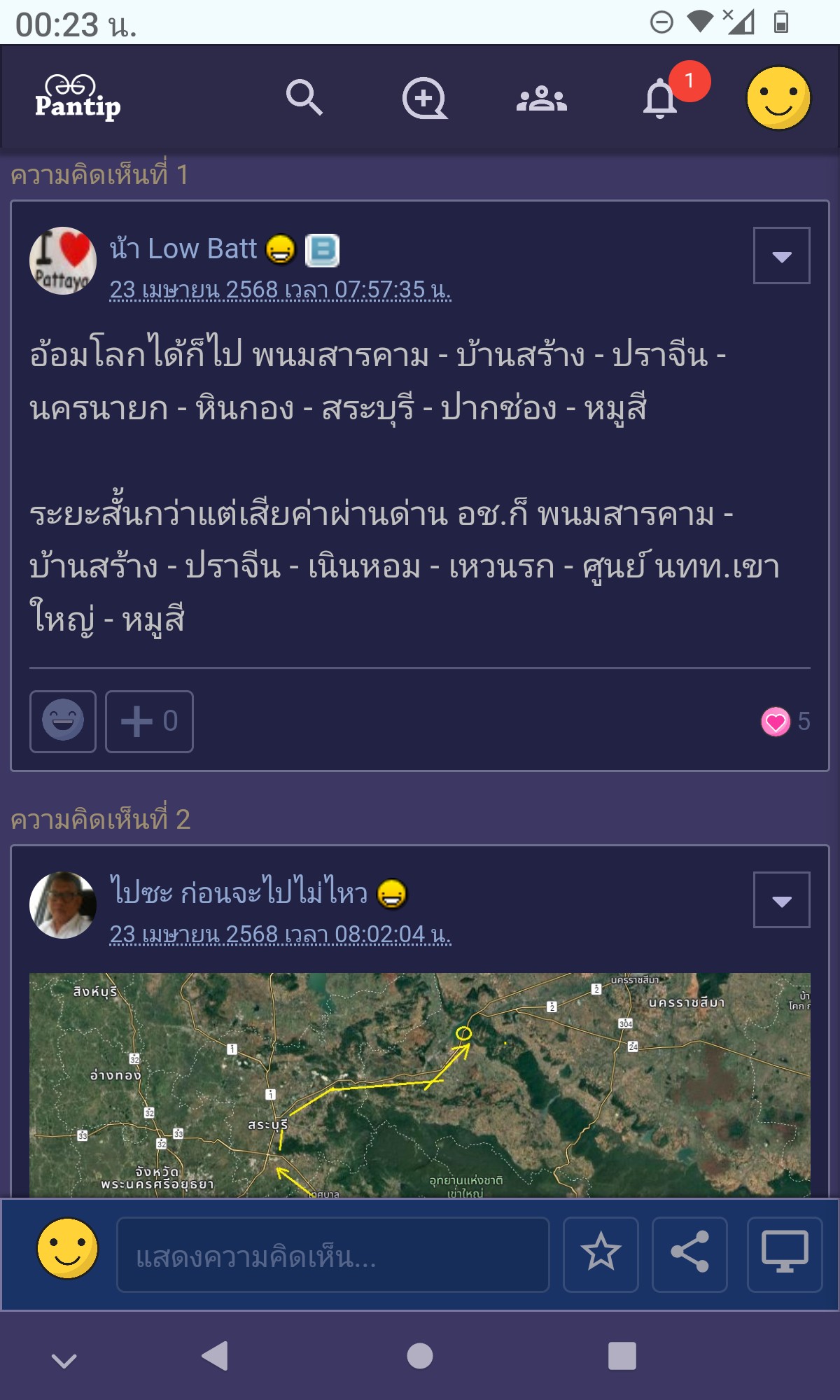Image resolution: width=840 pixels, height=1400 pixels.
Task: Create a new topic with plus icon
Action: point(424,98)
